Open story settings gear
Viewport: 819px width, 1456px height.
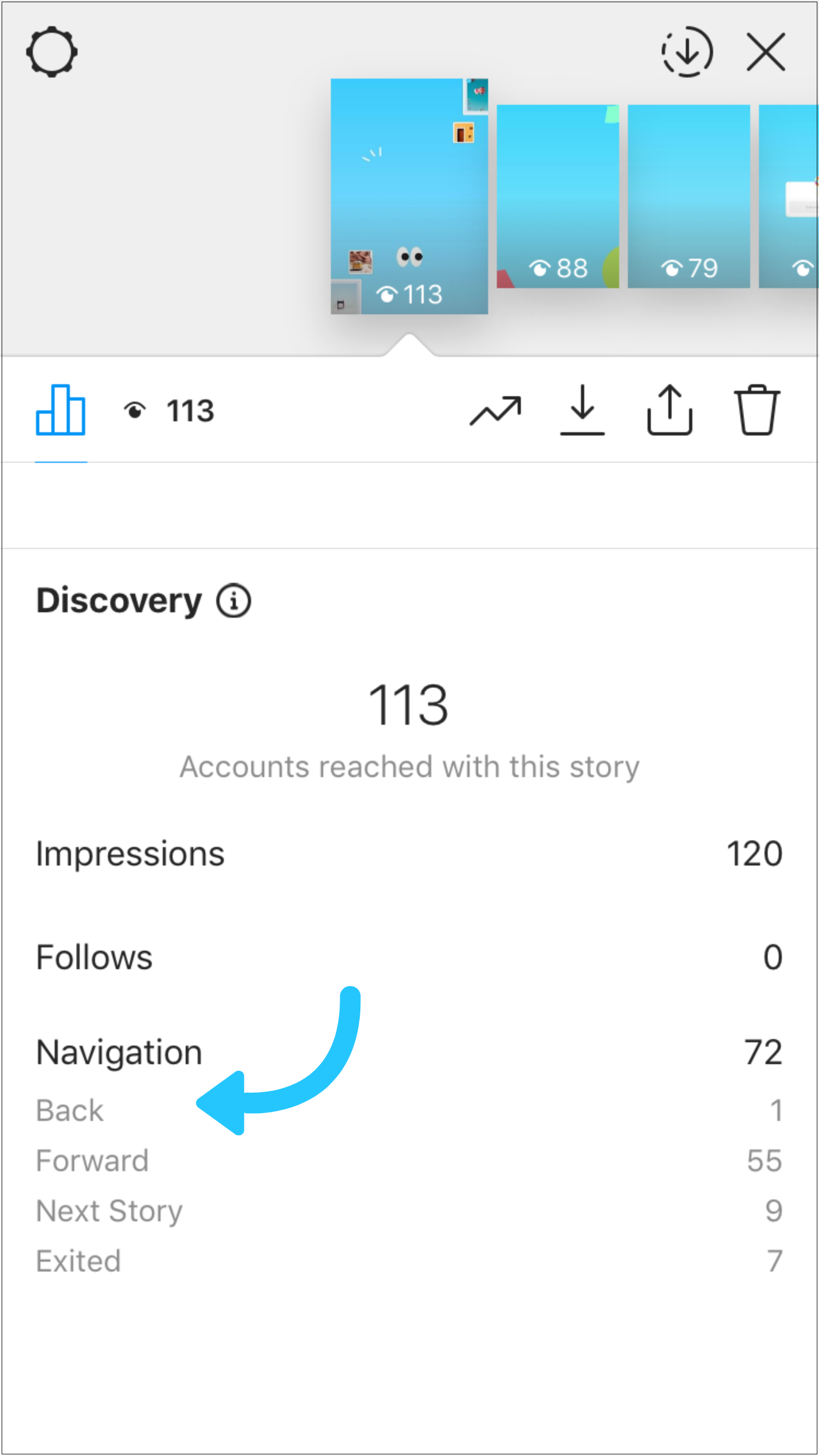[x=51, y=52]
